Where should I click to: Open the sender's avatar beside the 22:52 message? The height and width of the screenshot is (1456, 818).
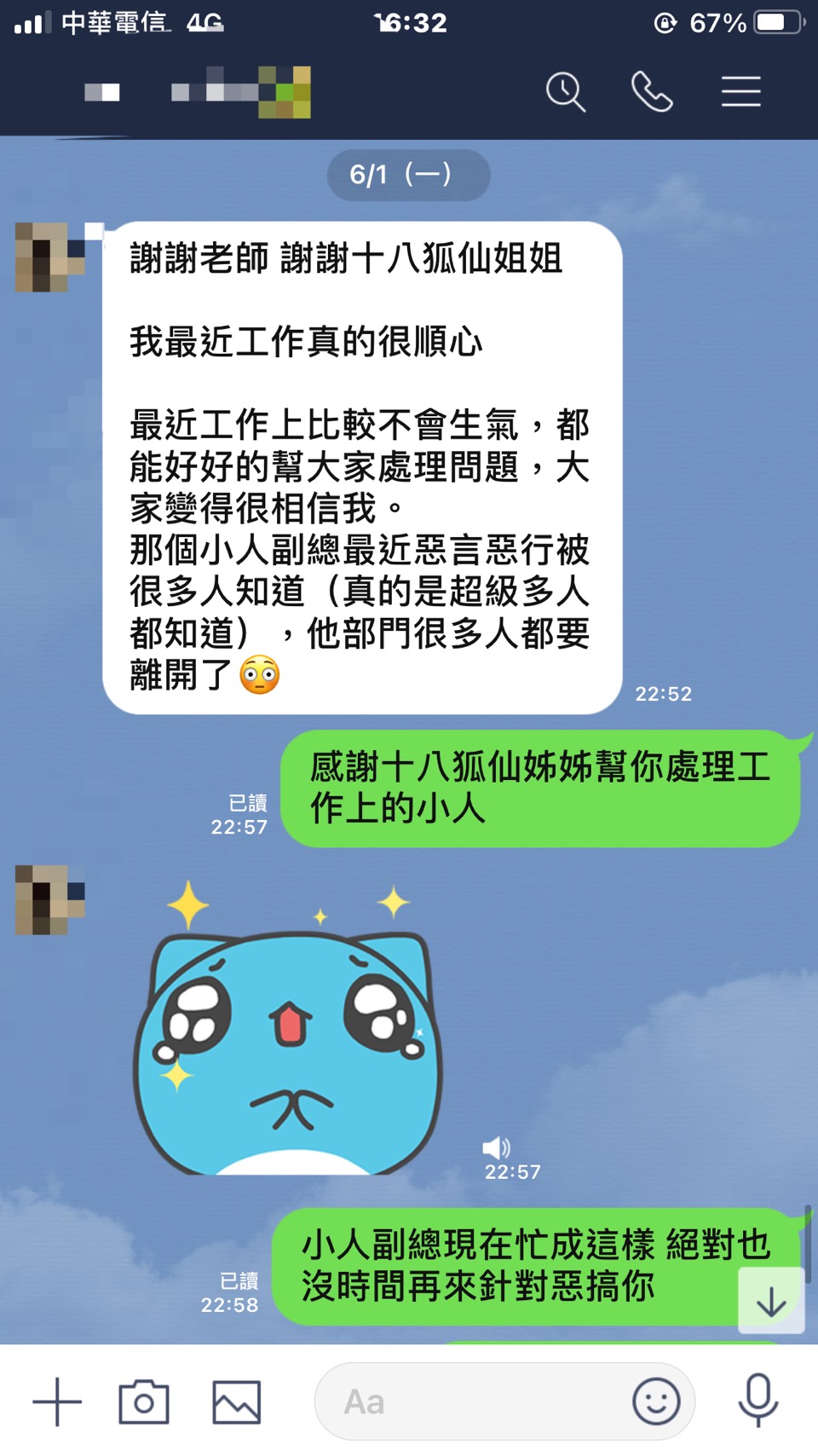pos(49,257)
